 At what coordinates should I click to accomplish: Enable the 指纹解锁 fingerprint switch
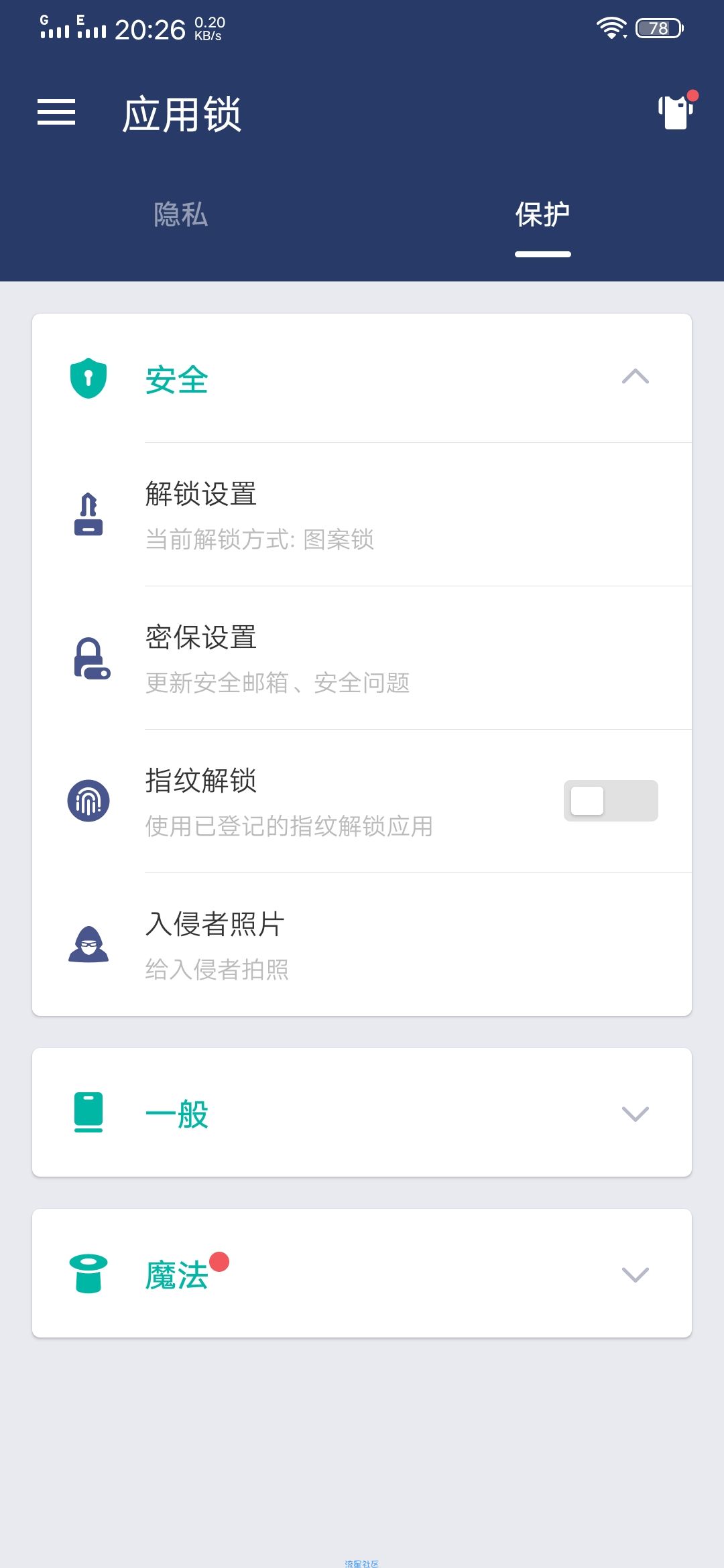click(x=610, y=801)
